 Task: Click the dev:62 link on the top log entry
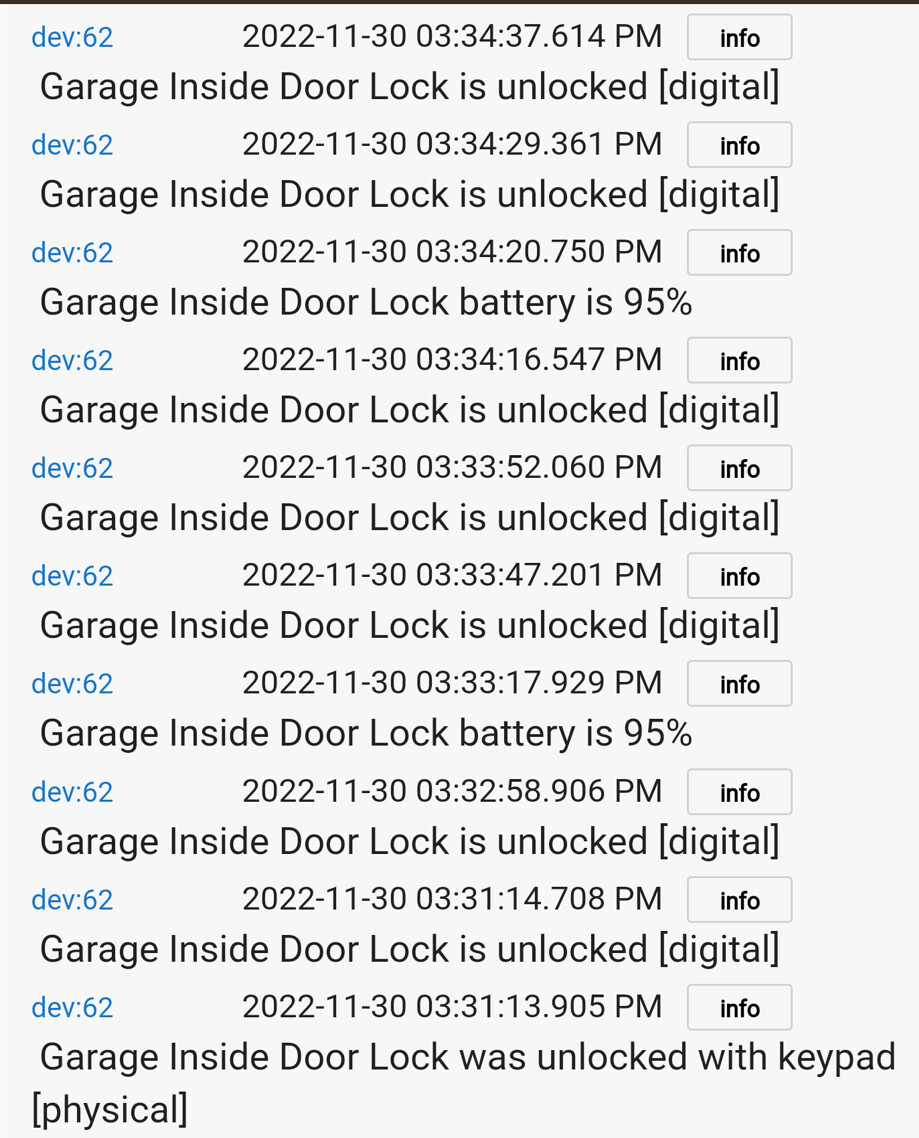(71, 37)
